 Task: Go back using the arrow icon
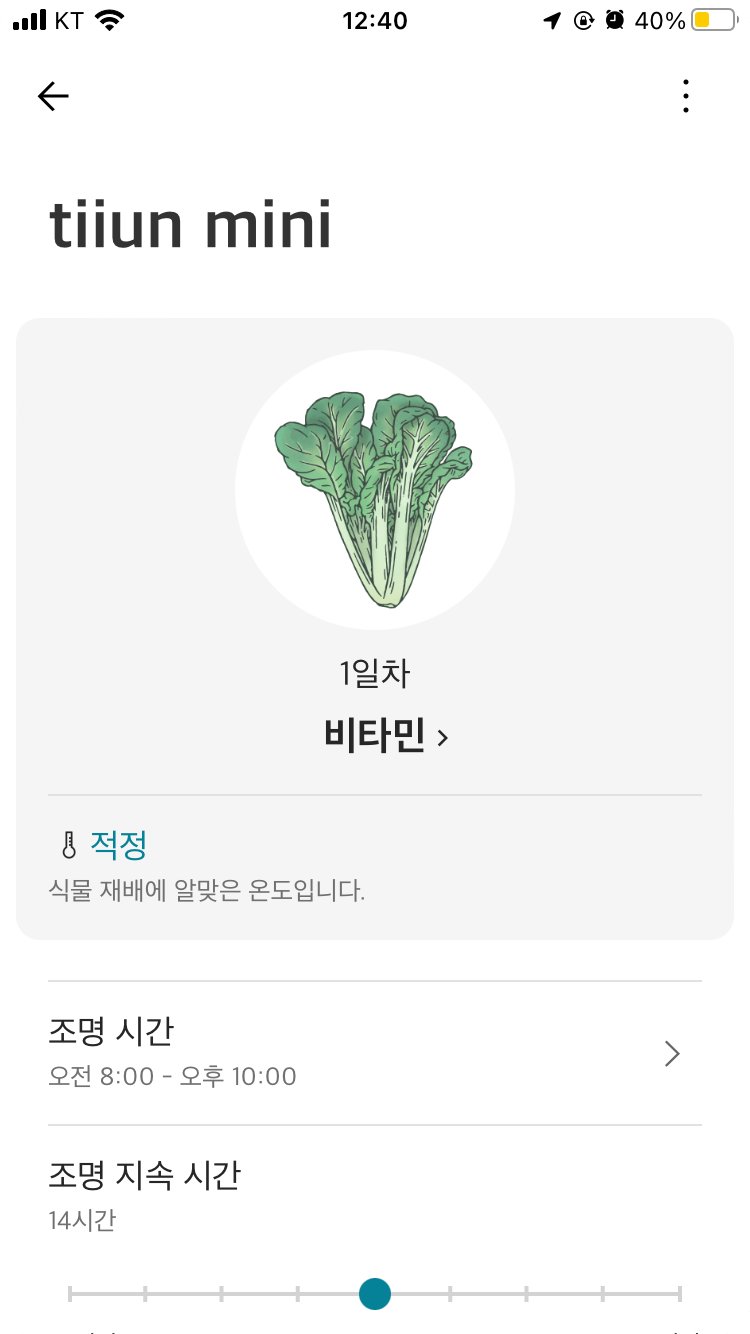[53, 96]
